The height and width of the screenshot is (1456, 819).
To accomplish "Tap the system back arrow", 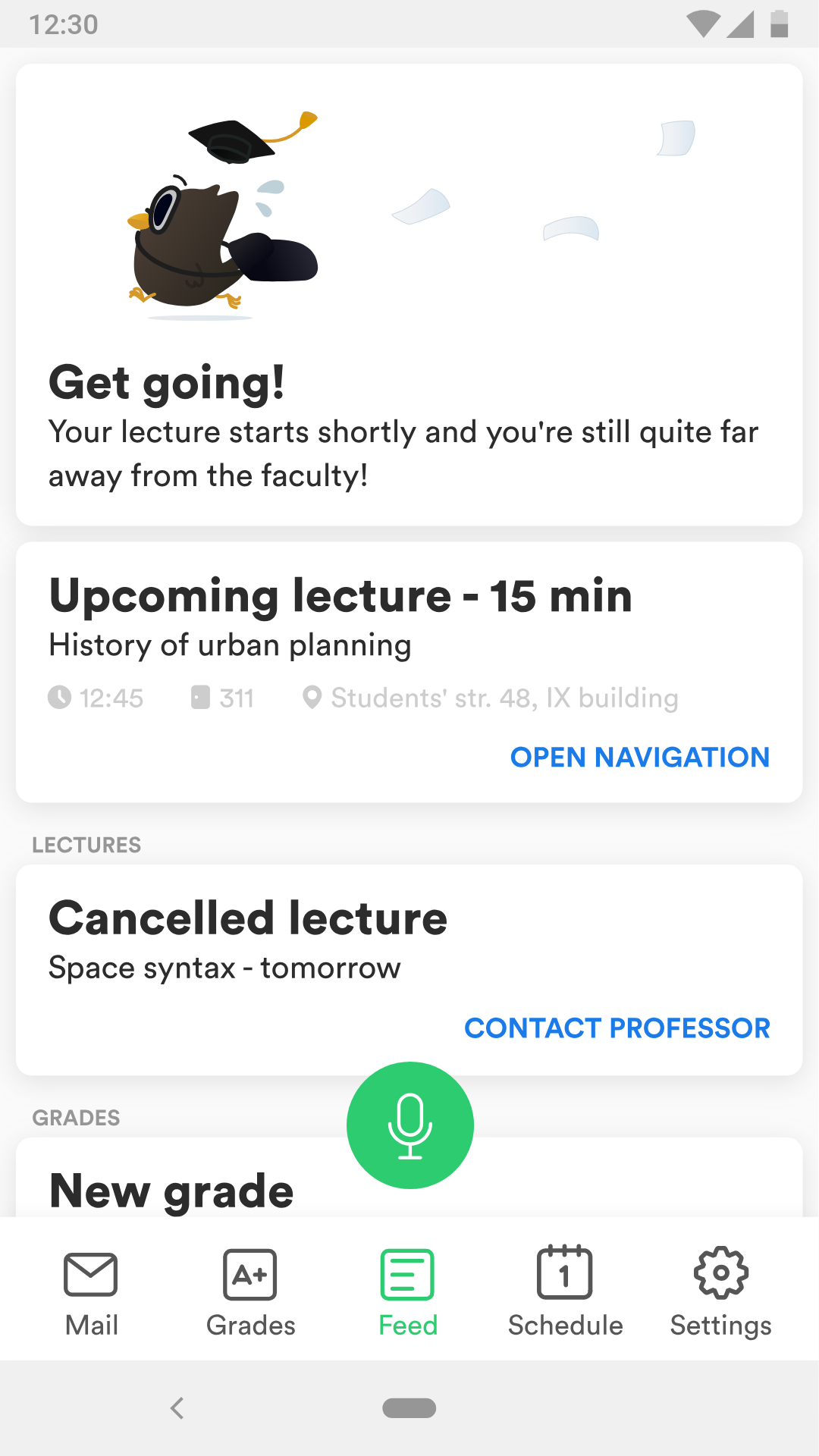I will (177, 1408).
